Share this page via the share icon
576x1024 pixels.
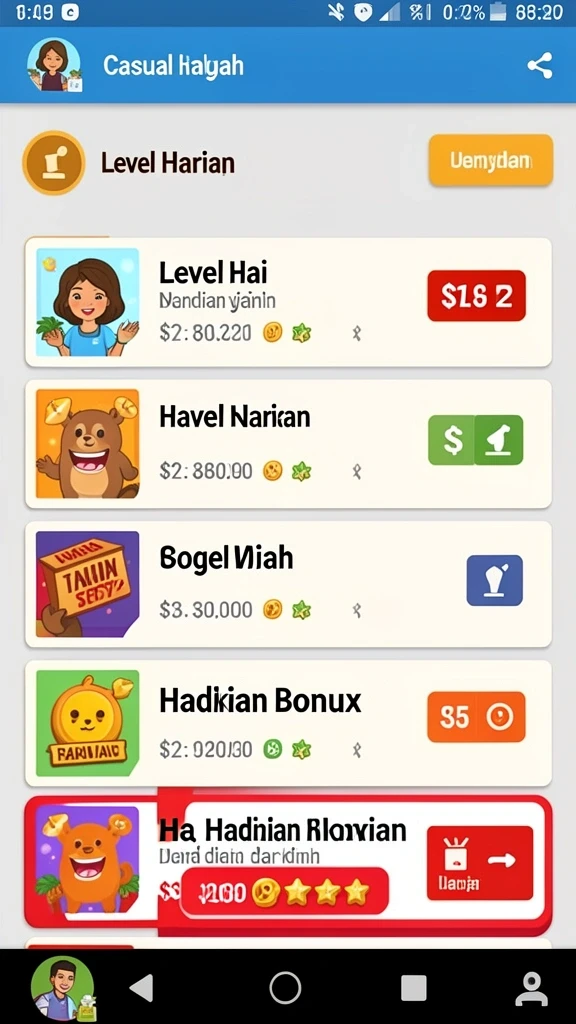tap(539, 65)
